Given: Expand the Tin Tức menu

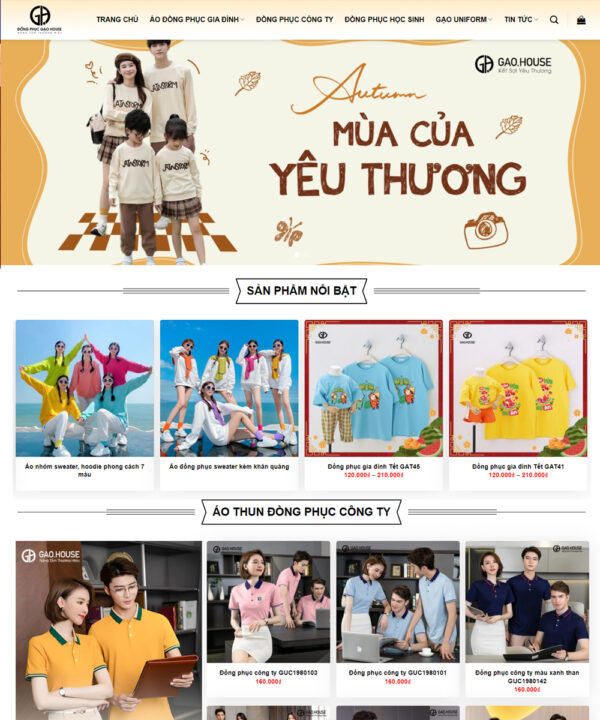Looking at the screenshot, I should [520, 20].
